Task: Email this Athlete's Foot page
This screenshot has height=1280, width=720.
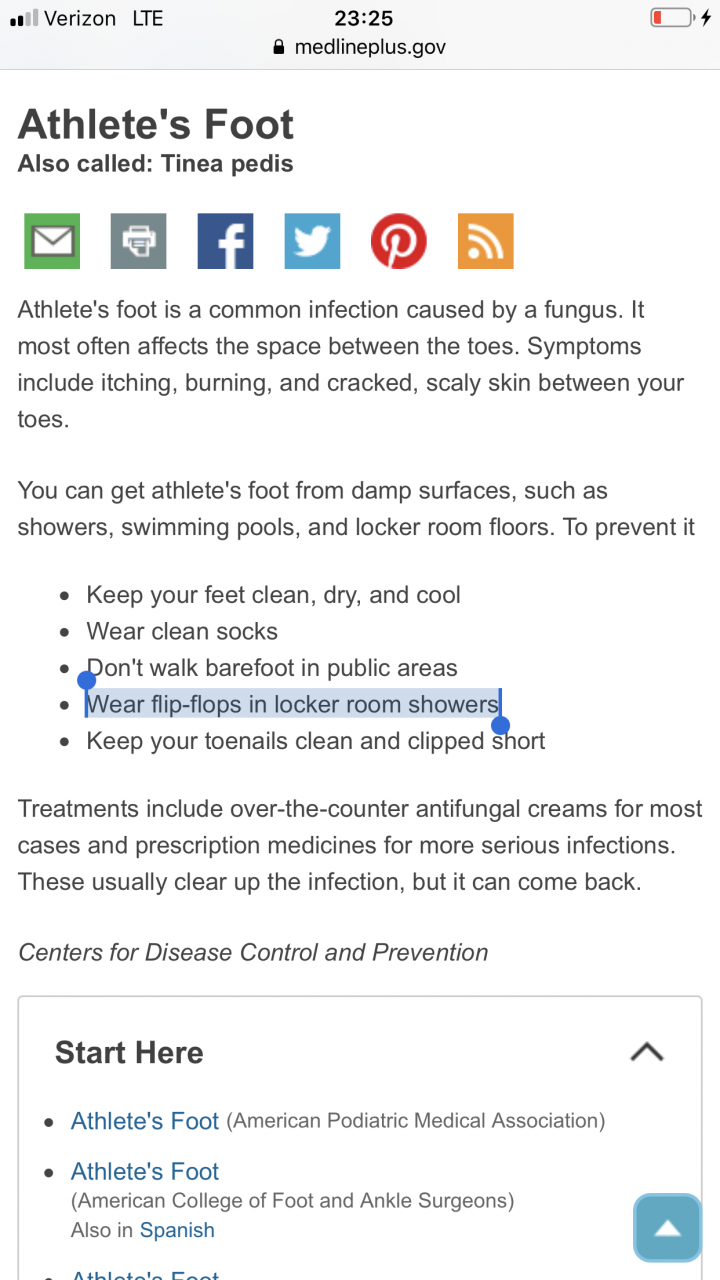Action: point(52,241)
